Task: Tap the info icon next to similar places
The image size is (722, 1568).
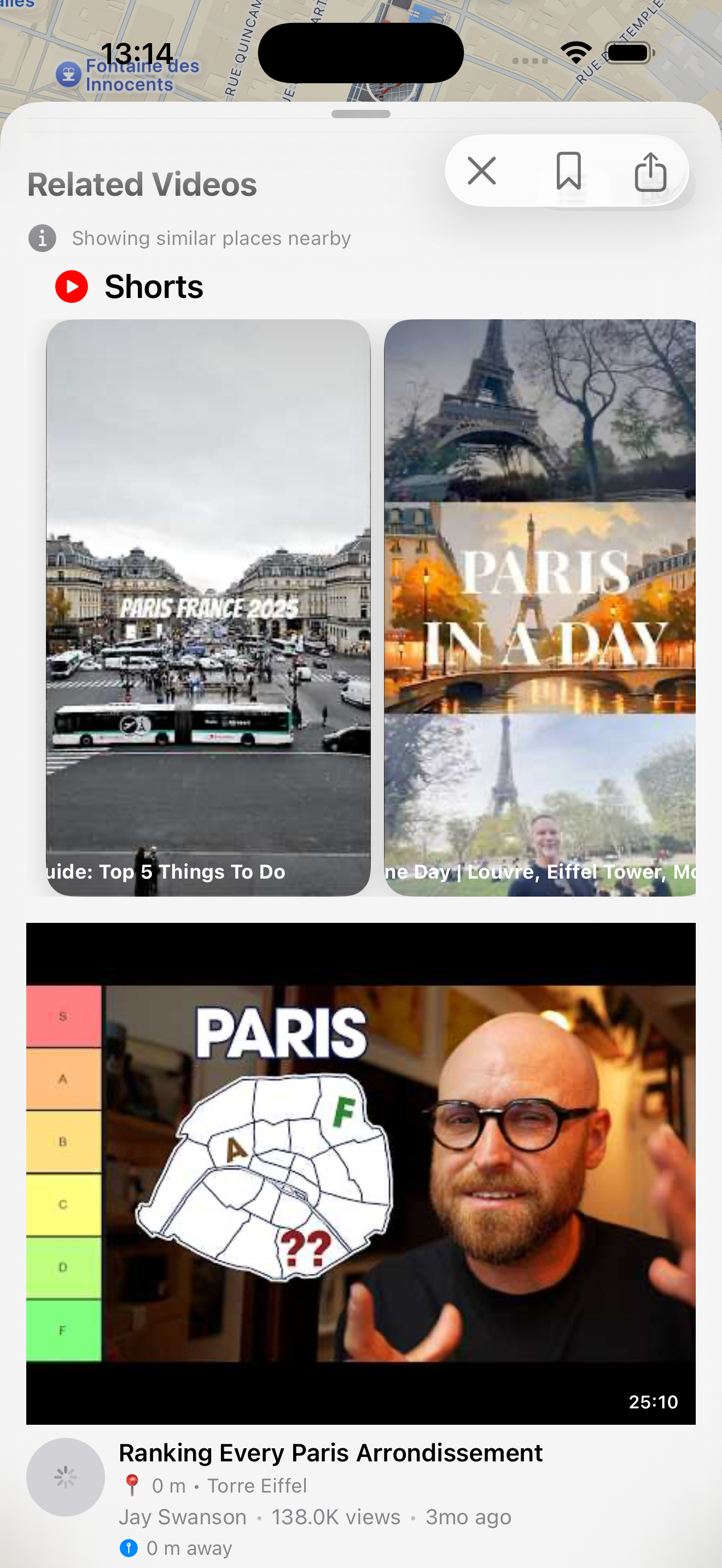Action: tap(41, 238)
